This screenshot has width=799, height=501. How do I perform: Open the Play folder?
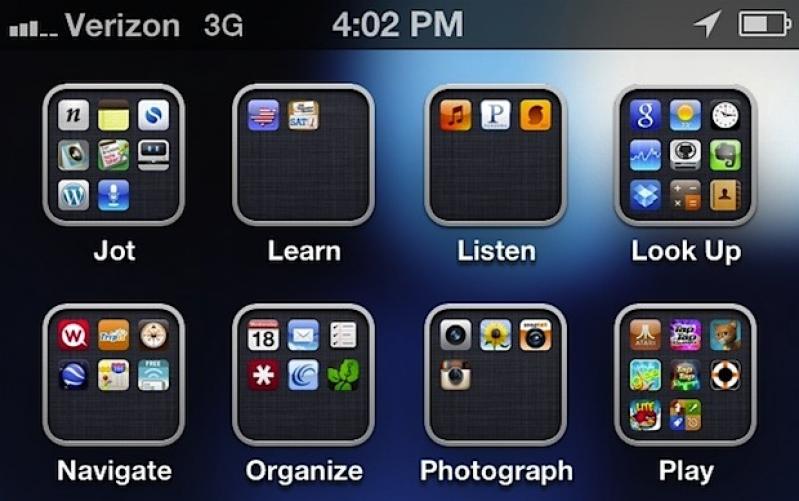coord(685,375)
